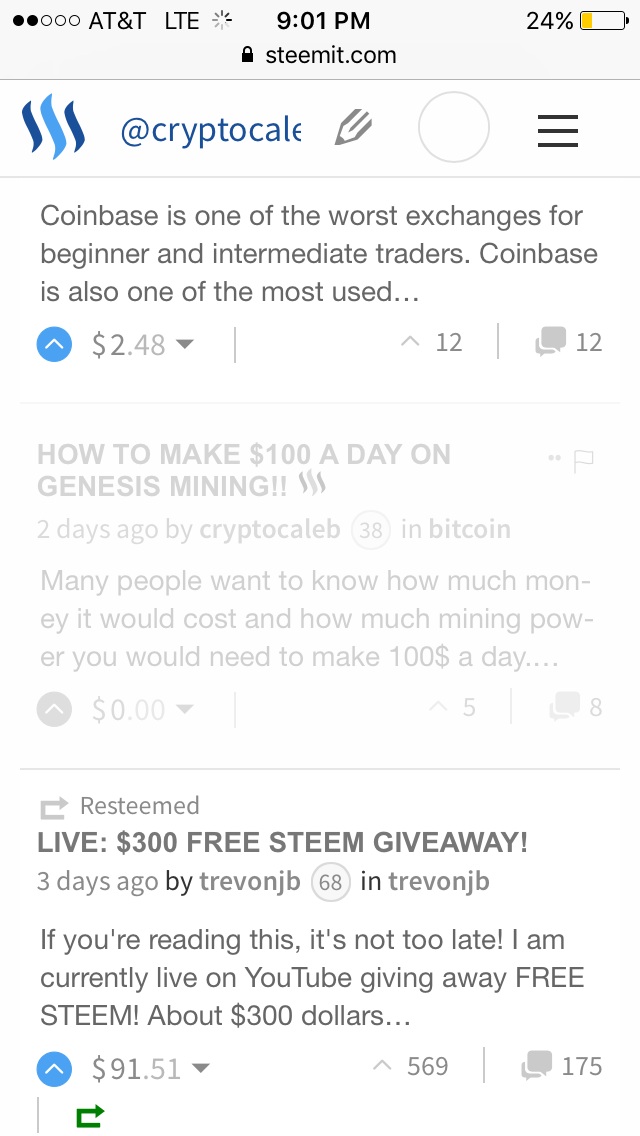Upvote the Genesis Mining post

[55, 710]
